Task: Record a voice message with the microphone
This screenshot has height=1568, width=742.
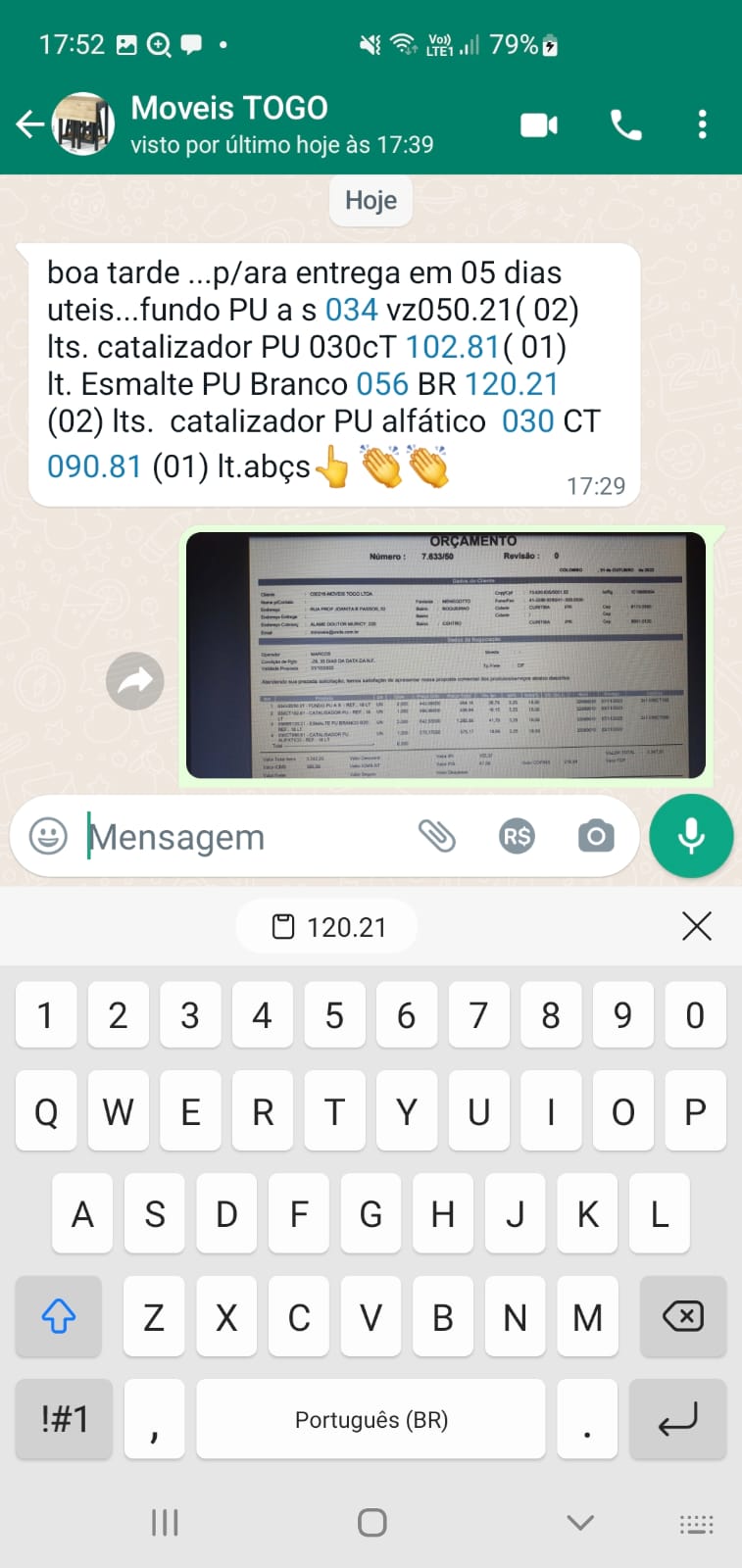Action: tap(691, 836)
